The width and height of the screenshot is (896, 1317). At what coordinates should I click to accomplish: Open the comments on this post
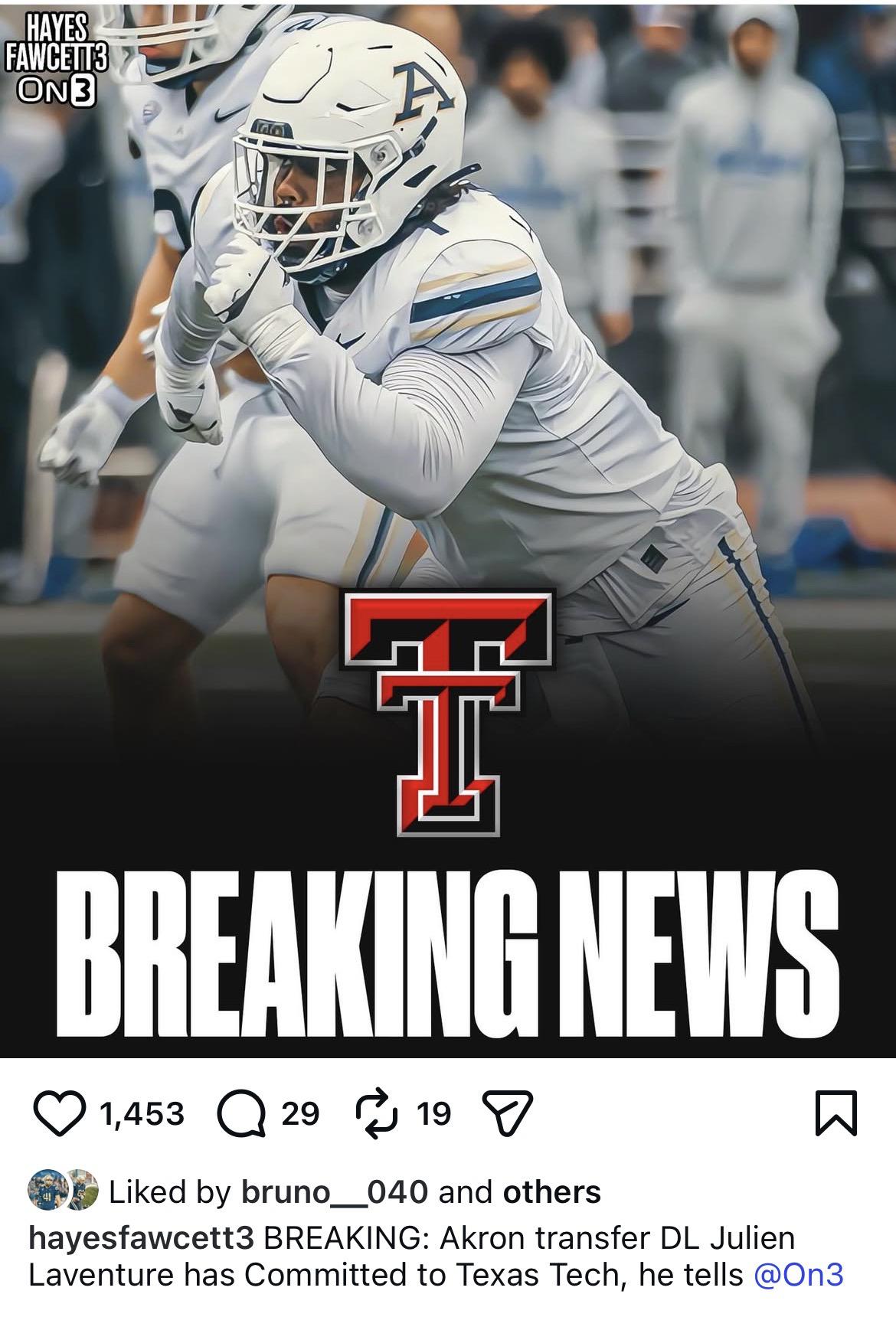pos(243,1113)
